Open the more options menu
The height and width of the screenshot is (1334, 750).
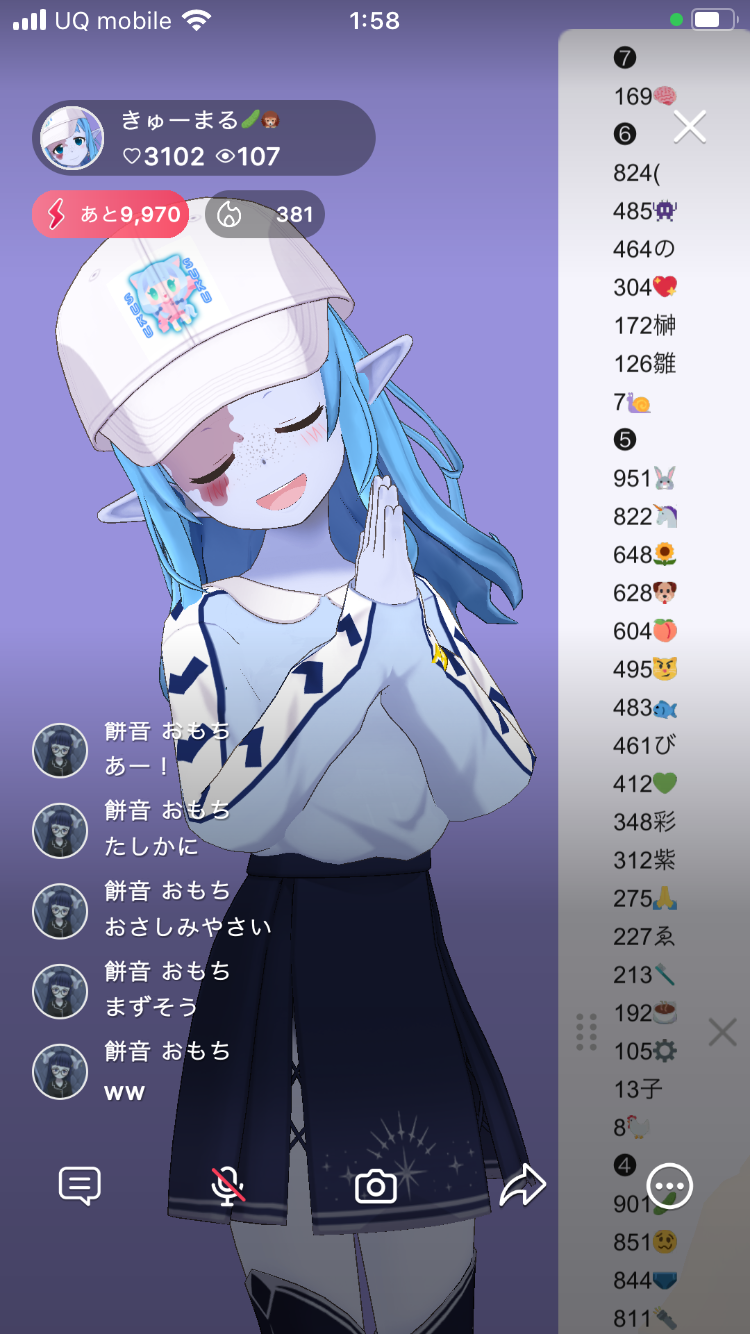[669, 1186]
